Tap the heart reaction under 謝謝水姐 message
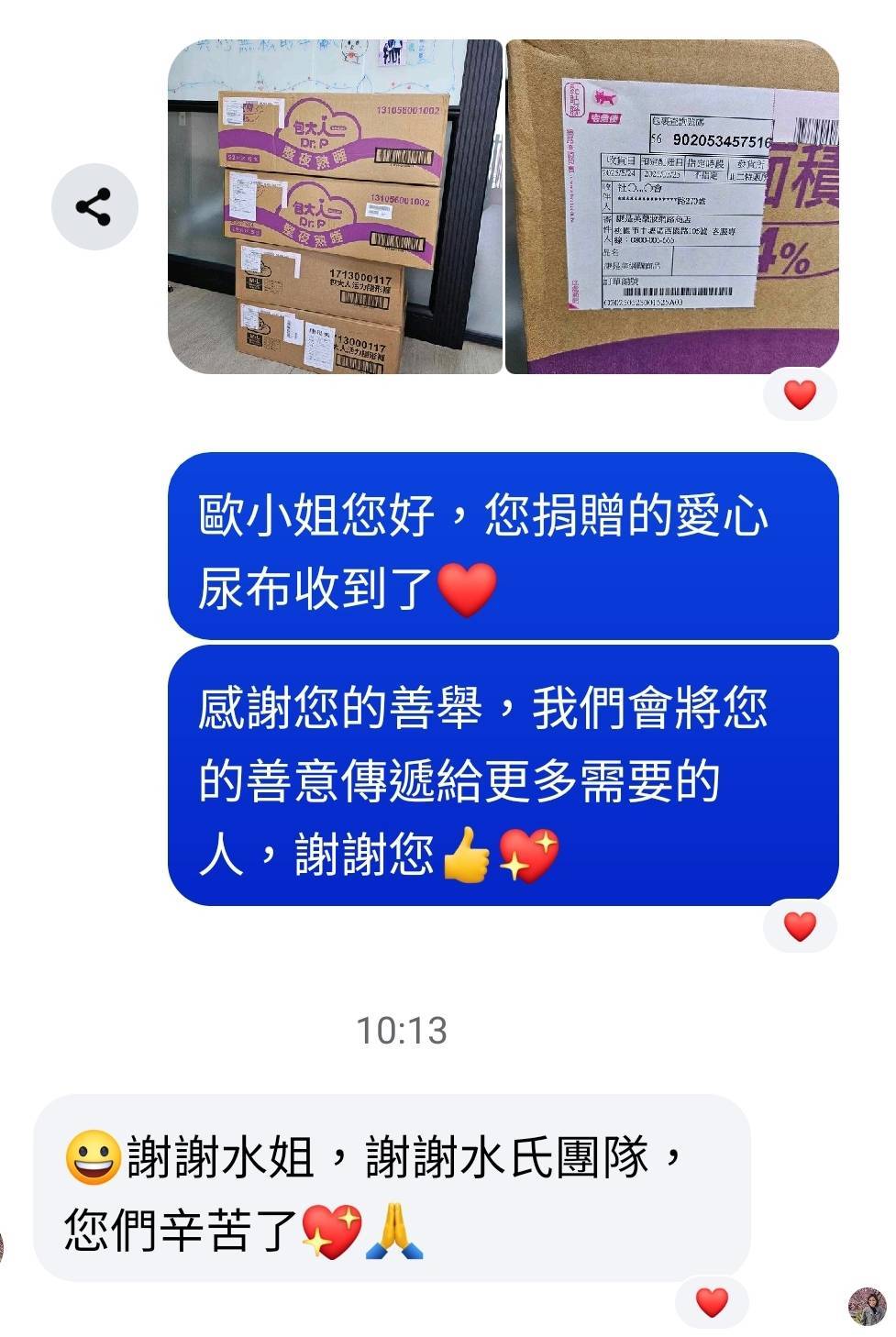 point(712,1302)
